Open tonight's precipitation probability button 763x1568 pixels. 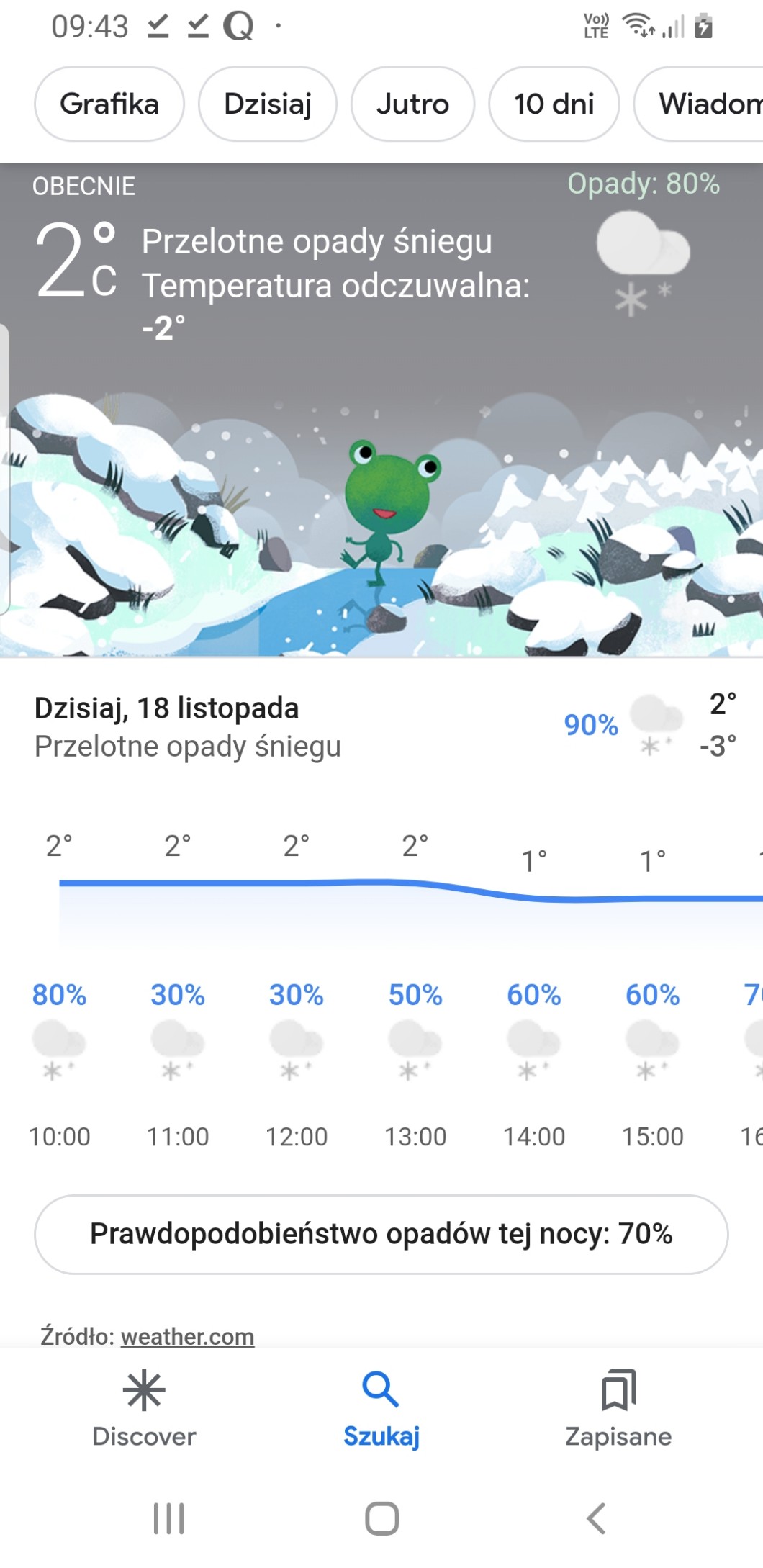(381, 1234)
